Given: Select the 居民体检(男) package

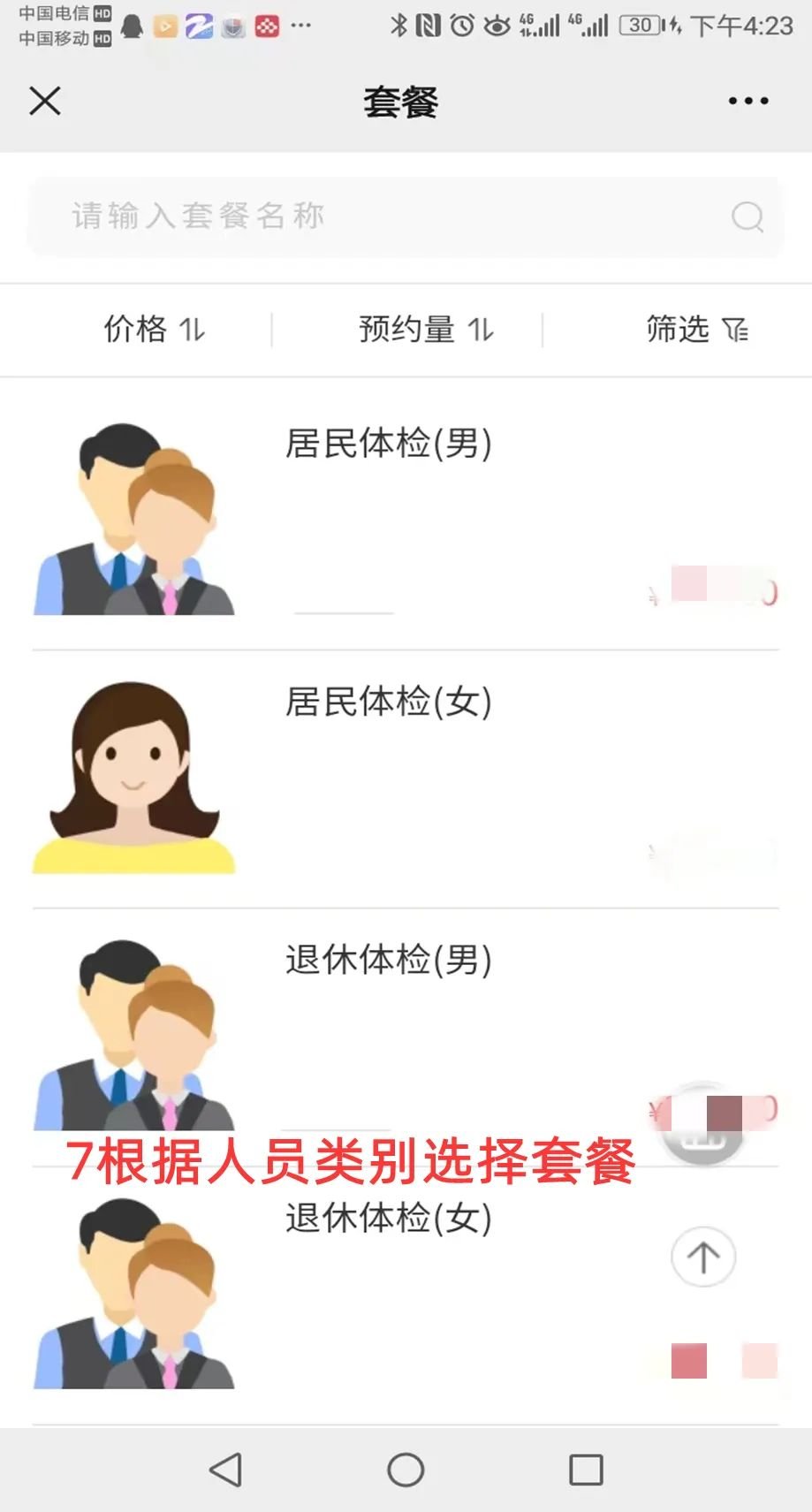Looking at the screenshot, I should click(x=389, y=444).
